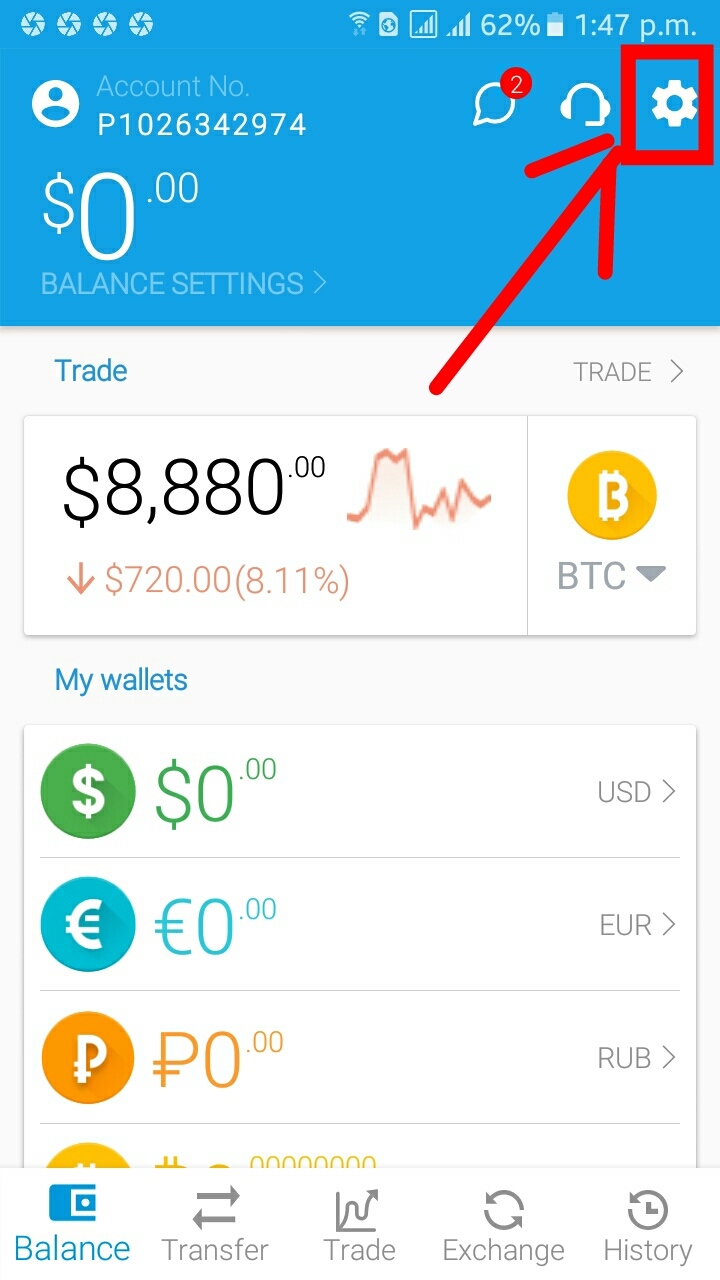Go to TRADE section link
Viewport: 720px width, 1280px height.
(628, 372)
